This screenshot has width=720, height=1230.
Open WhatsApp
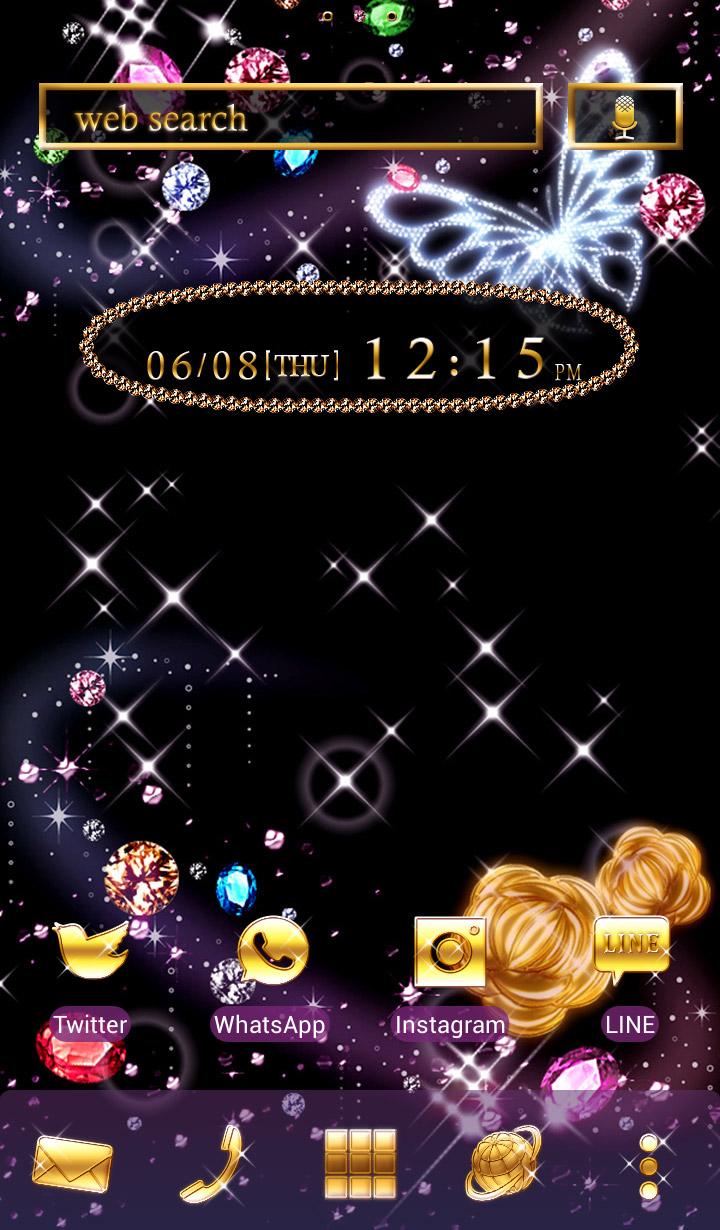coord(270,950)
